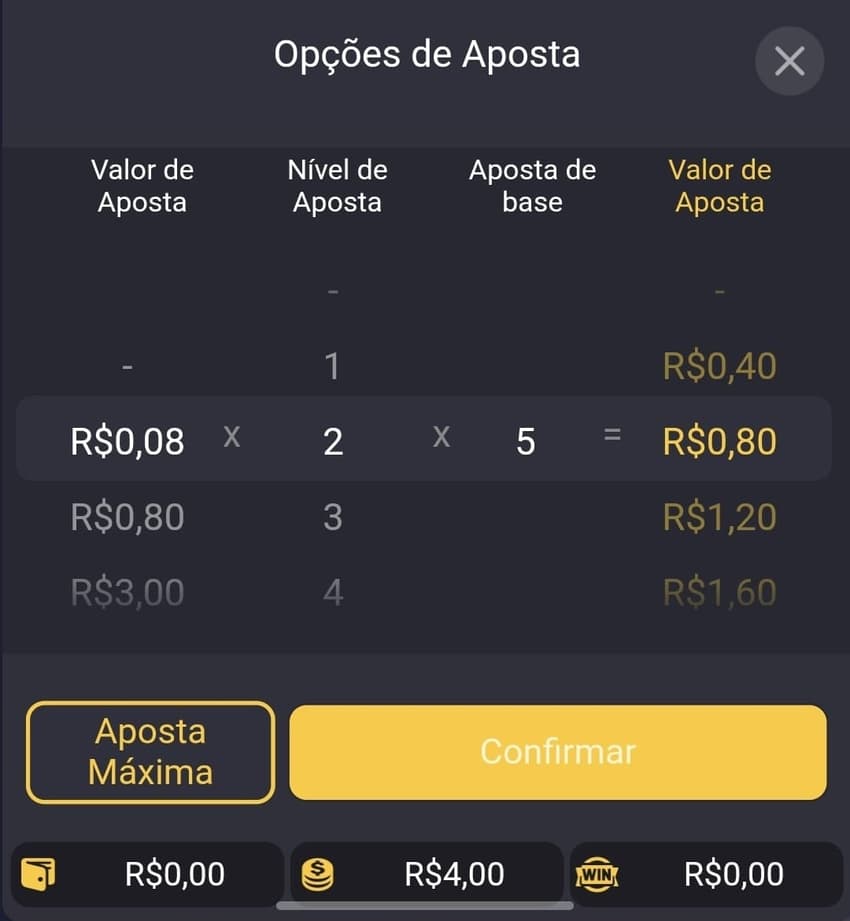850x921 pixels.
Task: Click the WIN badge icon
Action: click(596, 872)
